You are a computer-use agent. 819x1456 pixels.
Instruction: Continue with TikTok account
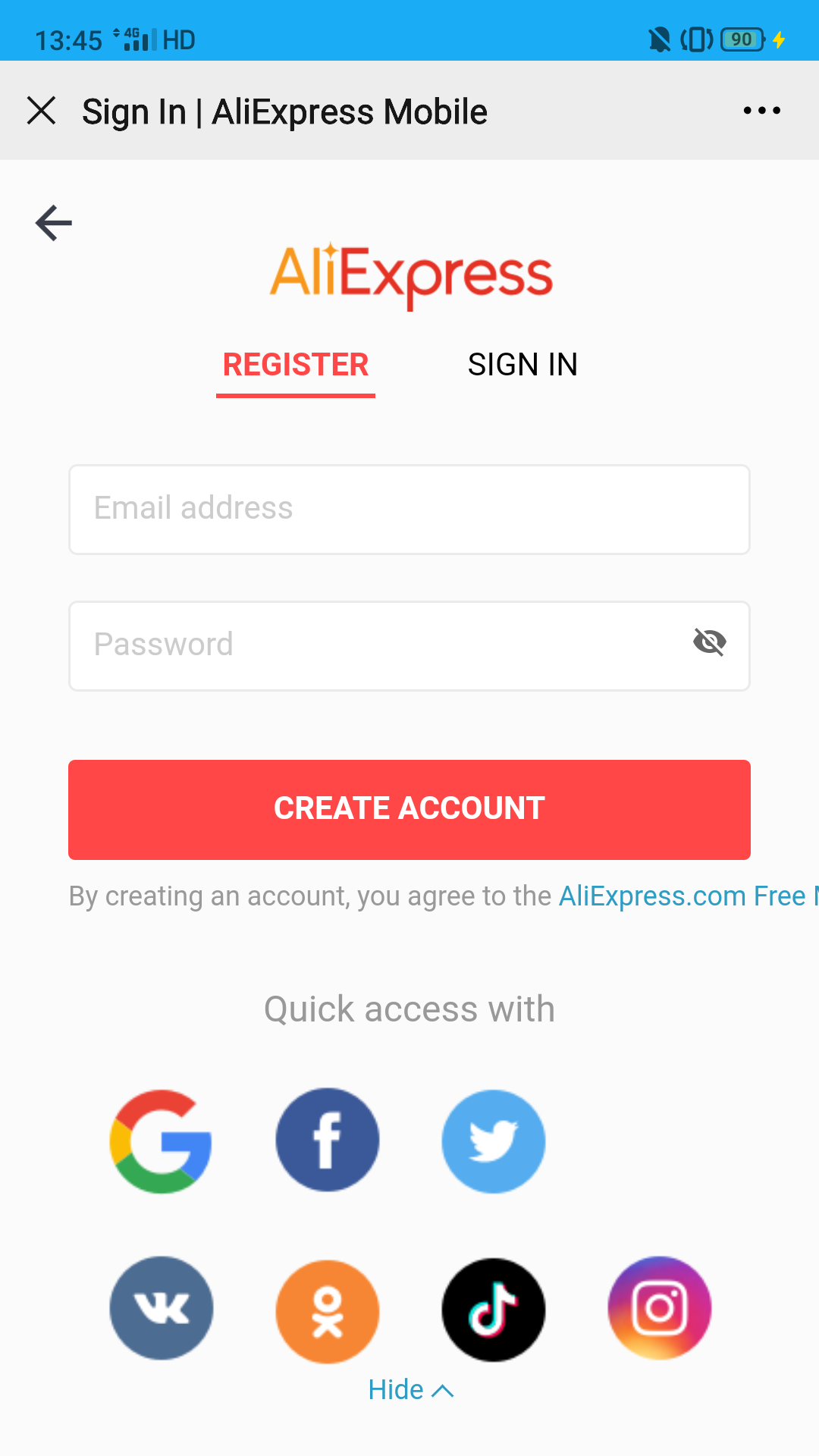(494, 1310)
